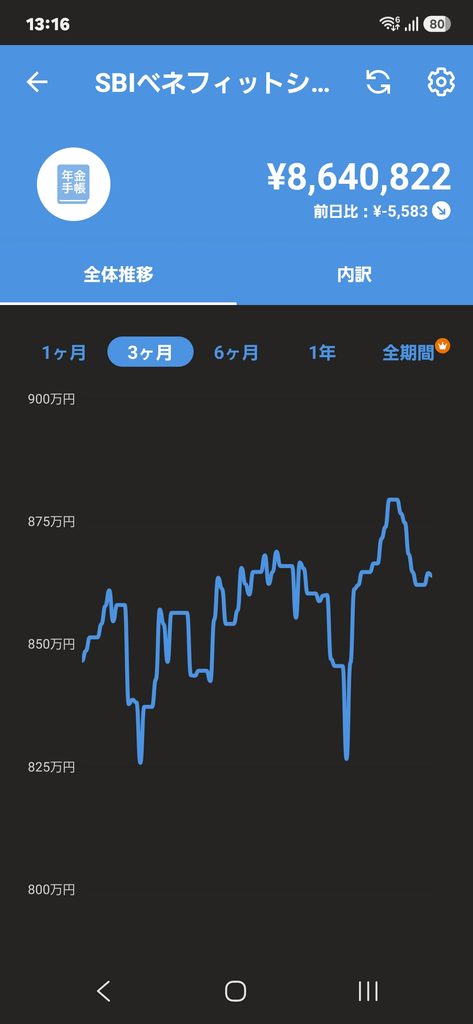Select the 3ヶ月 period chip
This screenshot has height=1024, width=473.
(x=150, y=353)
